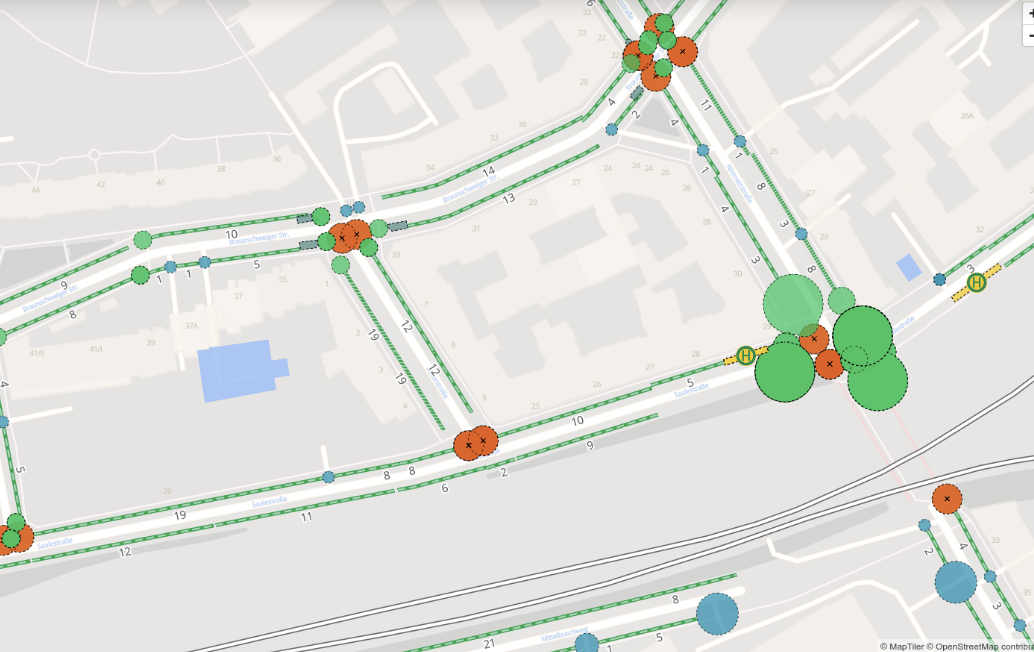Zoom out of the map

[1029, 36]
